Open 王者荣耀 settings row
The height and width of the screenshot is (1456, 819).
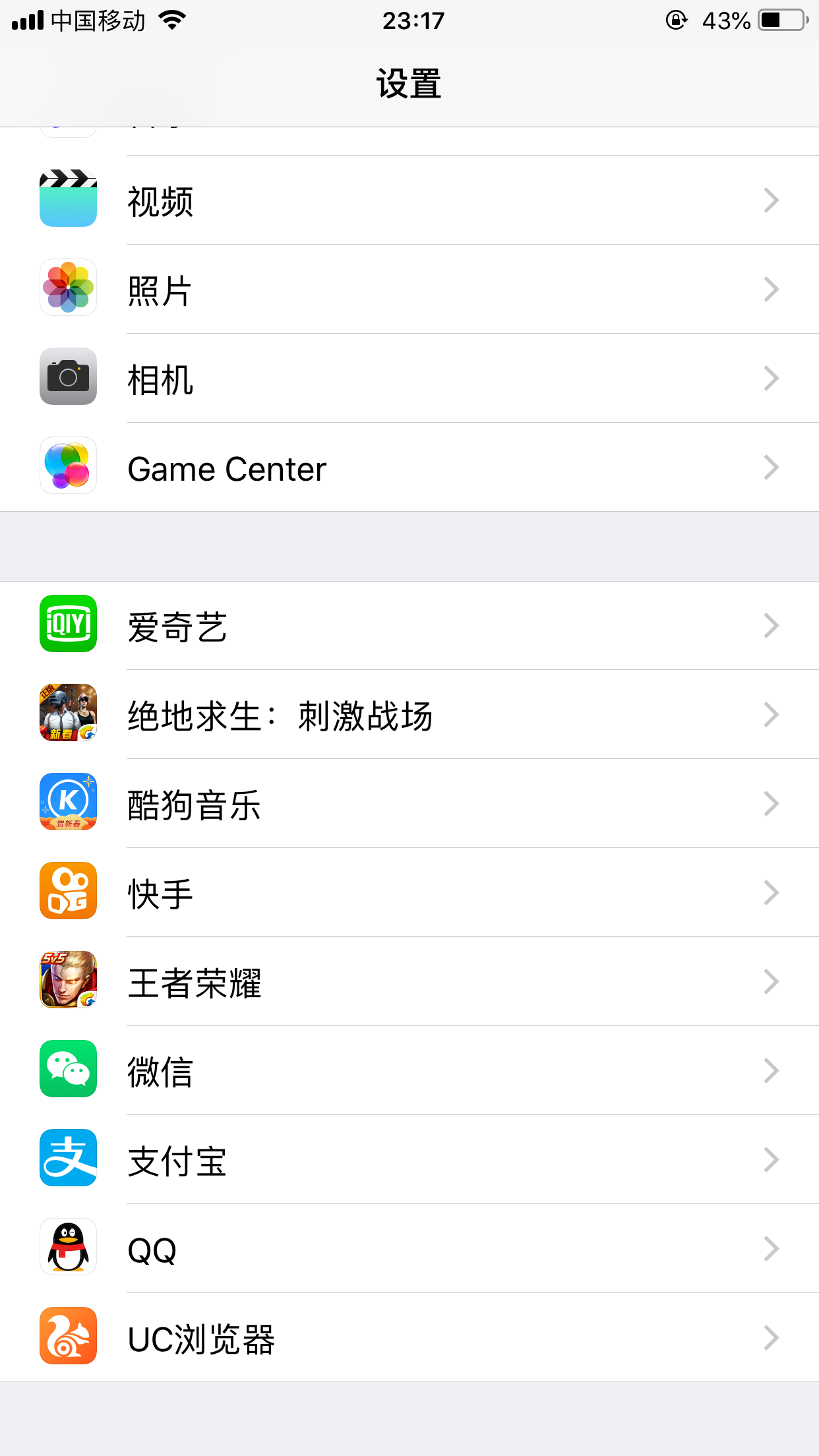pyautogui.click(x=409, y=982)
